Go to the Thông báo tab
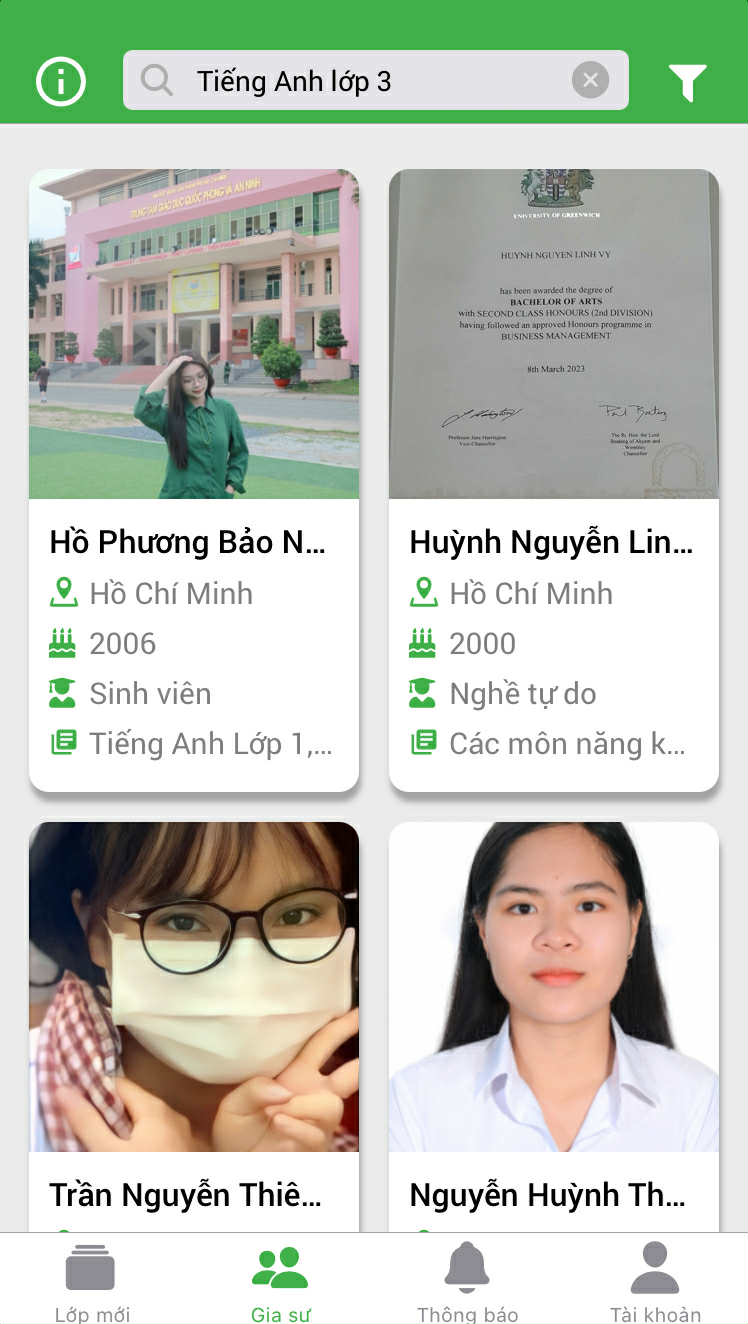 (x=467, y=1280)
